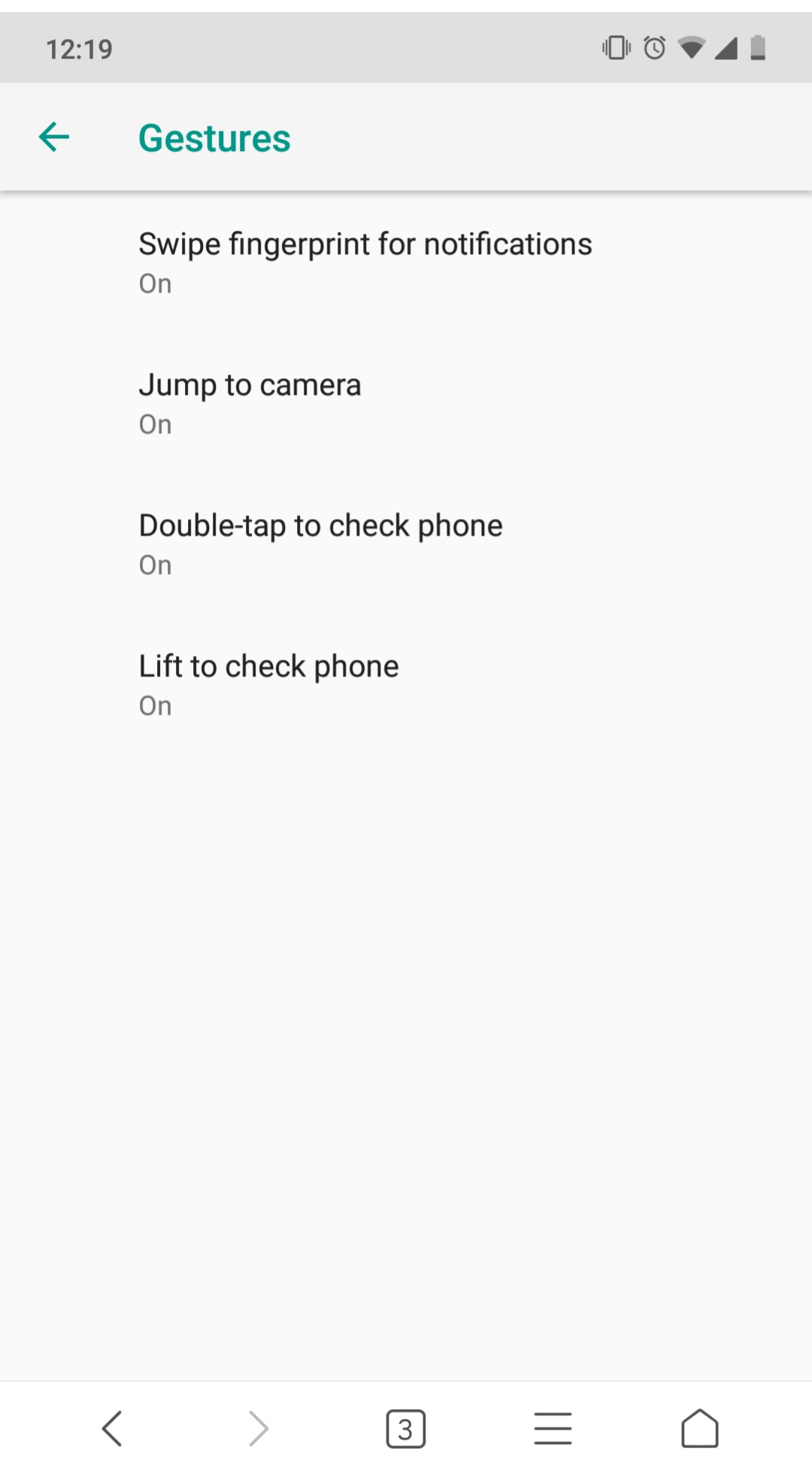Open Lift to check phone setting
Image resolution: width=812 pixels, height=1477 pixels.
[x=269, y=684]
